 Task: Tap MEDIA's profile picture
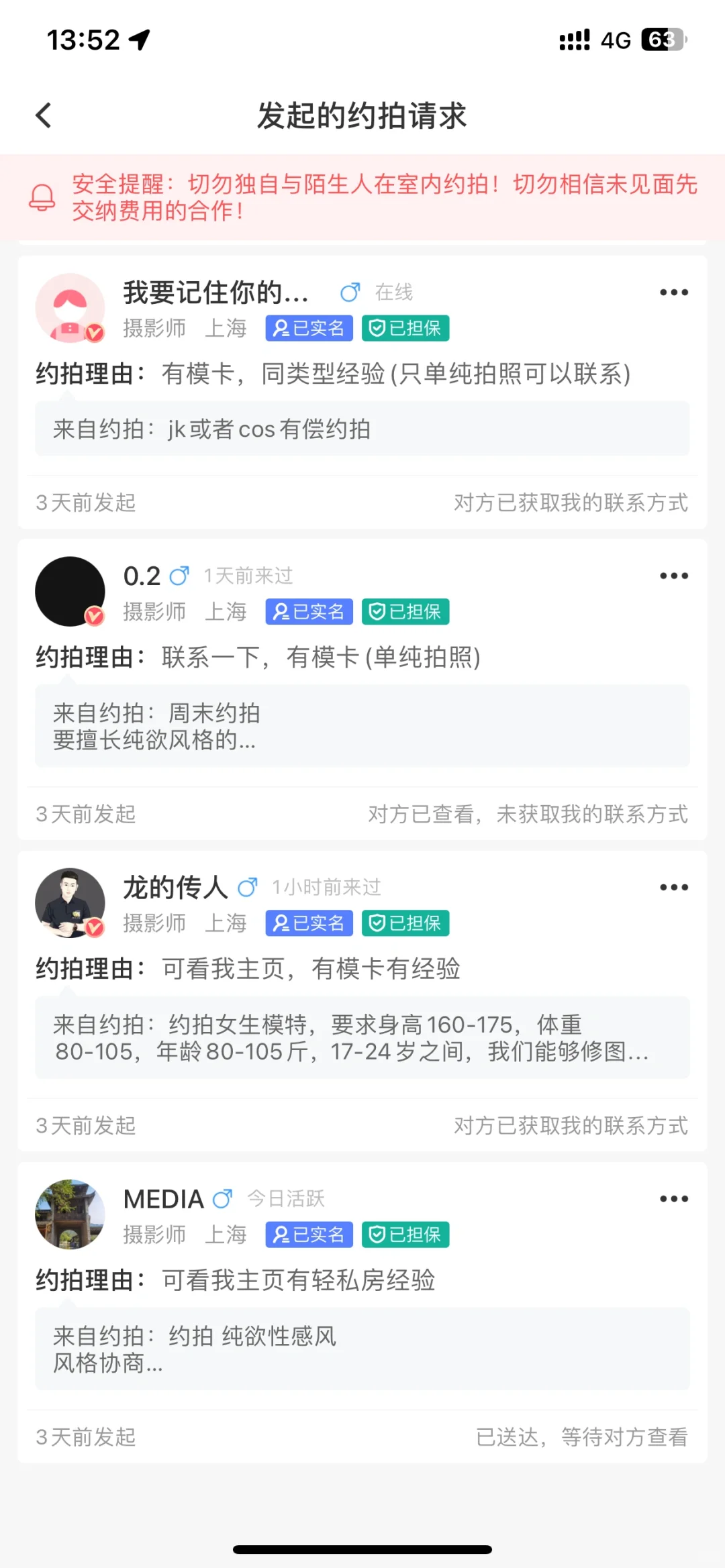pyautogui.click(x=70, y=1214)
